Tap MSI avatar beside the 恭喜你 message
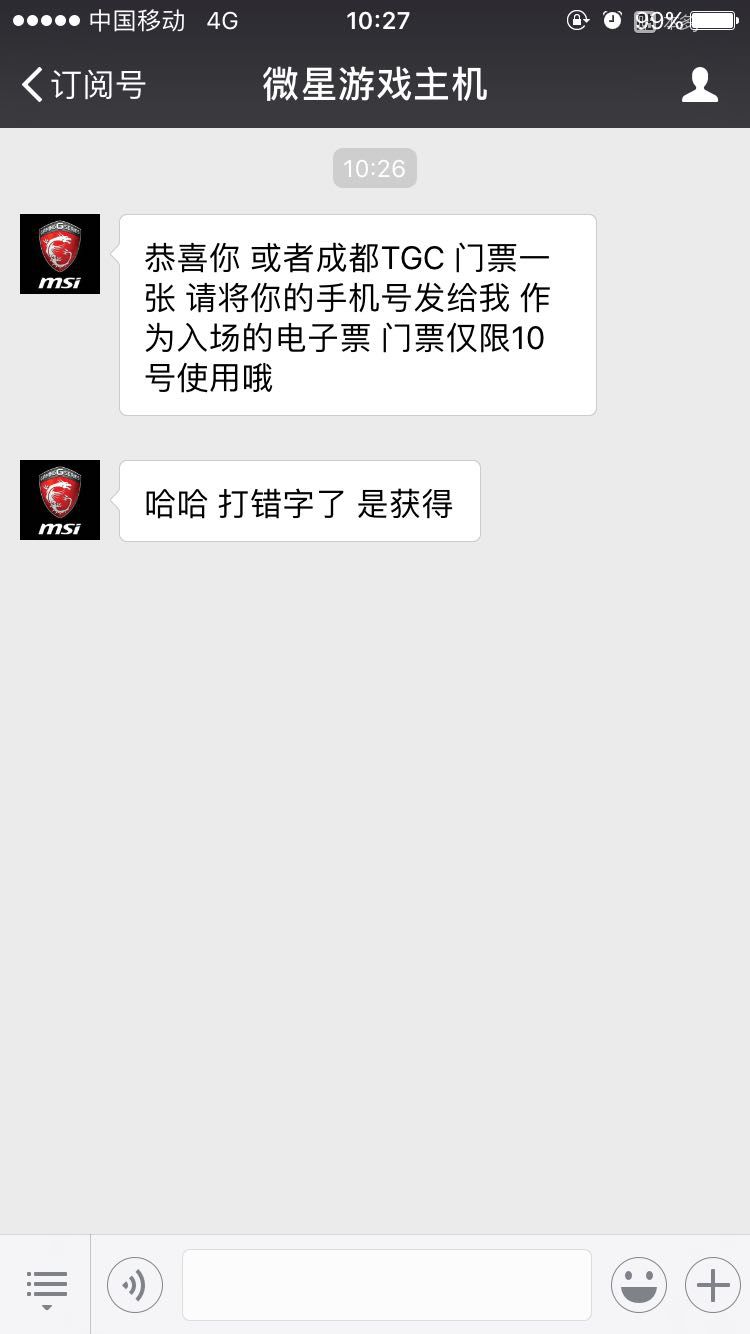750x1334 pixels. (60, 254)
